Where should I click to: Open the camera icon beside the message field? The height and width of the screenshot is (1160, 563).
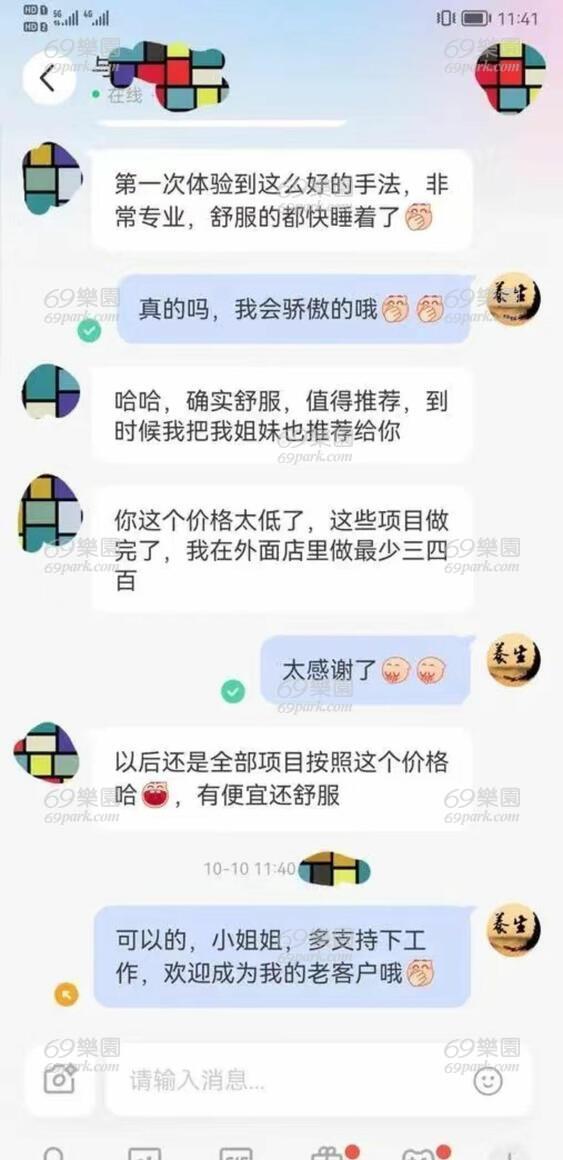pos(60,1080)
